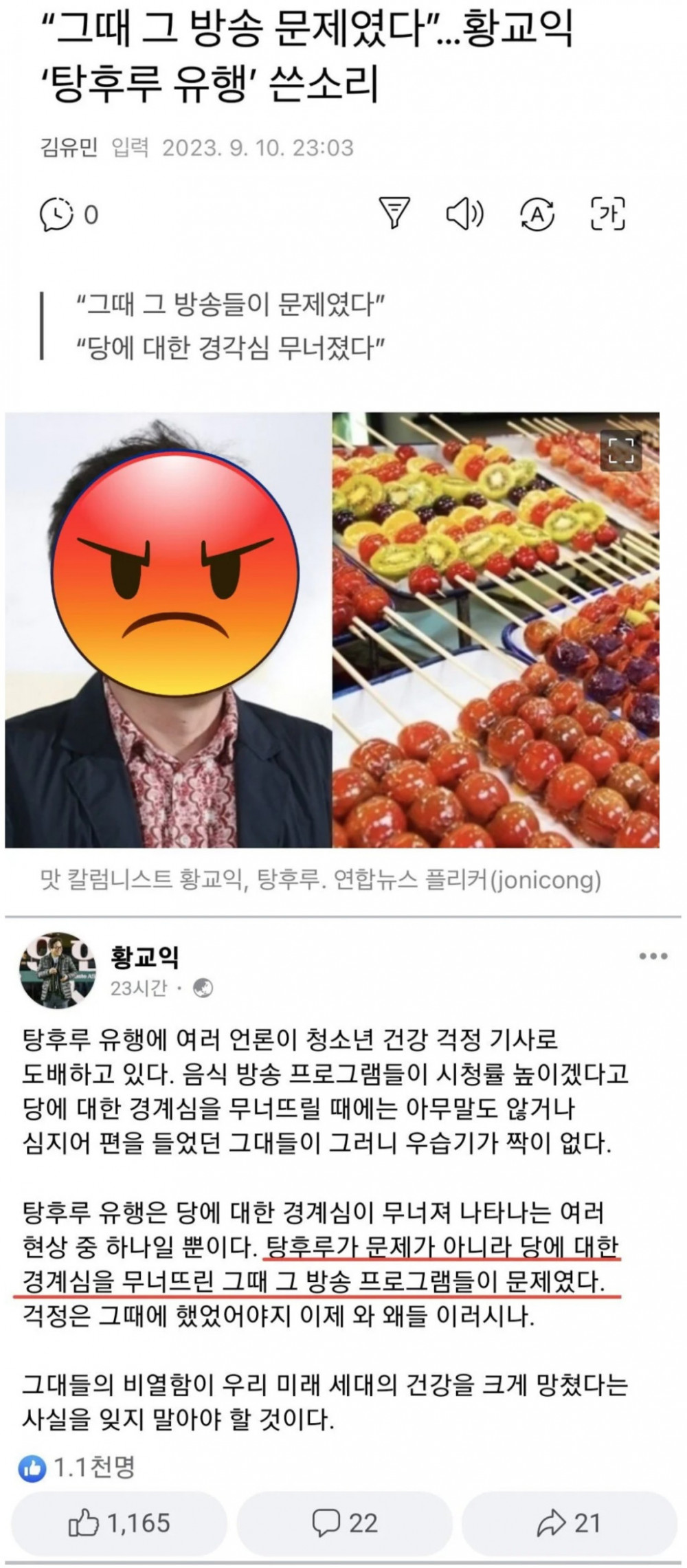The height and width of the screenshot is (1568, 687).
Task: Open the post's three-dot menu
Action: (x=653, y=956)
